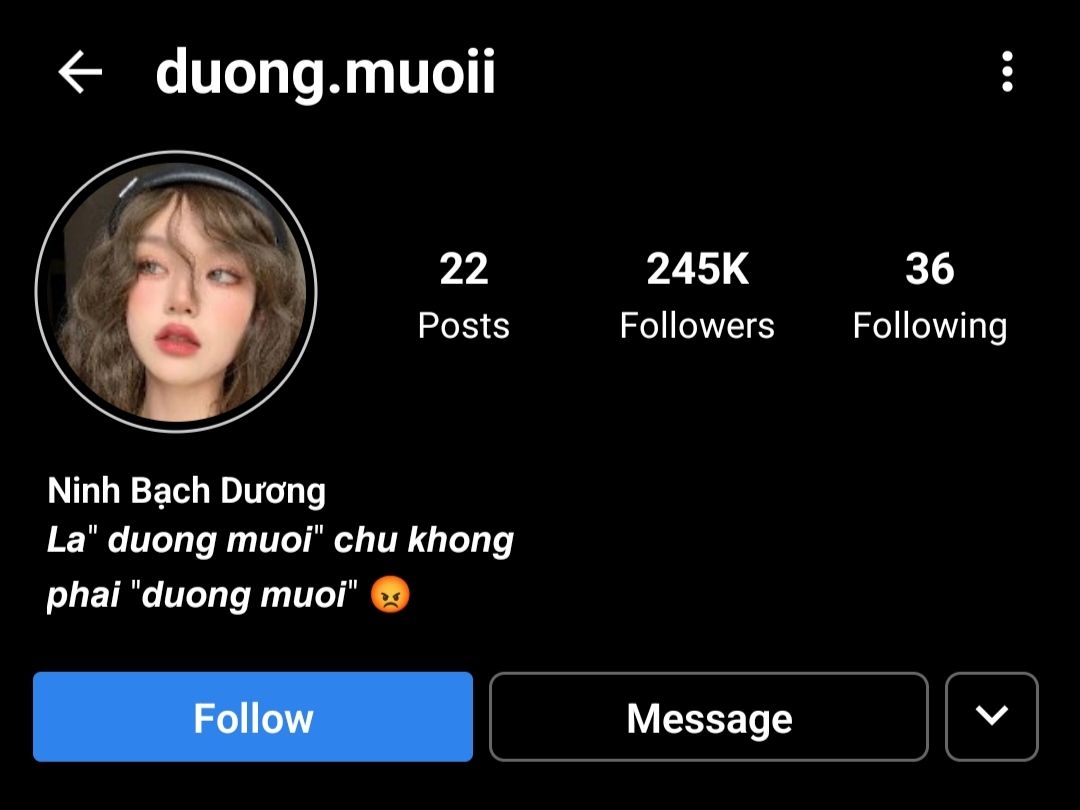This screenshot has height=810, width=1080.
Task: Open the three-dot overflow menu
Action: click(1006, 72)
